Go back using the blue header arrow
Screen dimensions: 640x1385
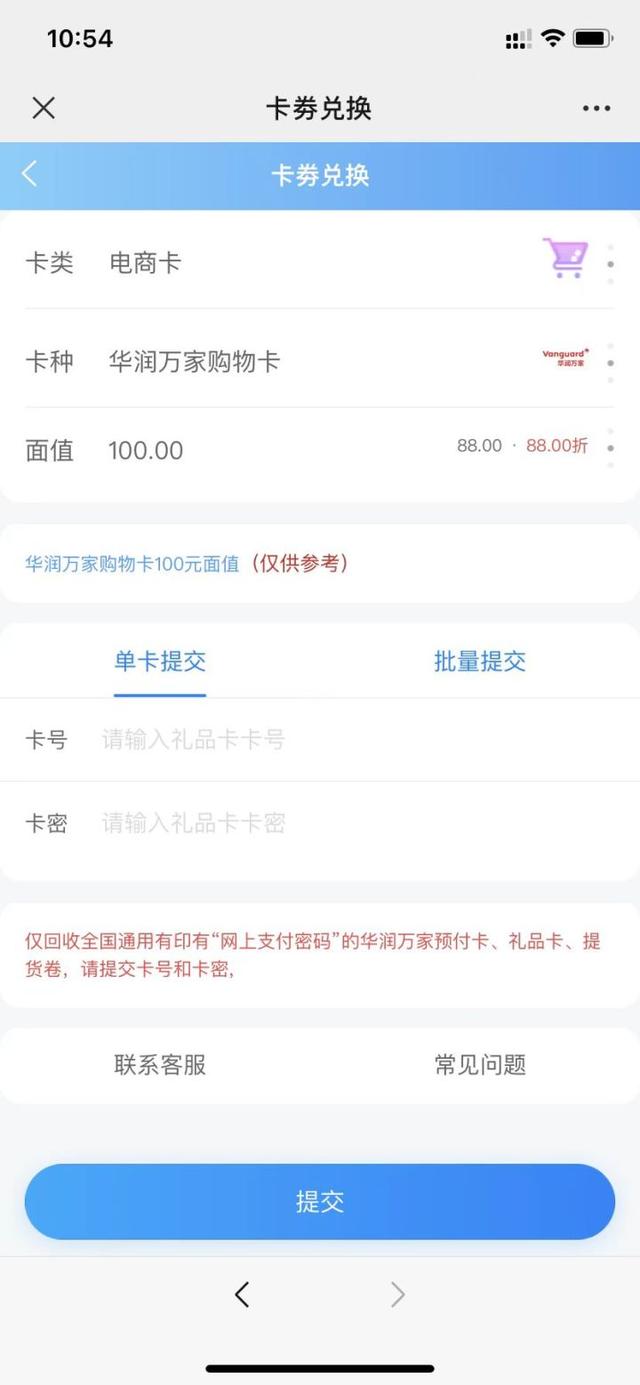(30, 174)
